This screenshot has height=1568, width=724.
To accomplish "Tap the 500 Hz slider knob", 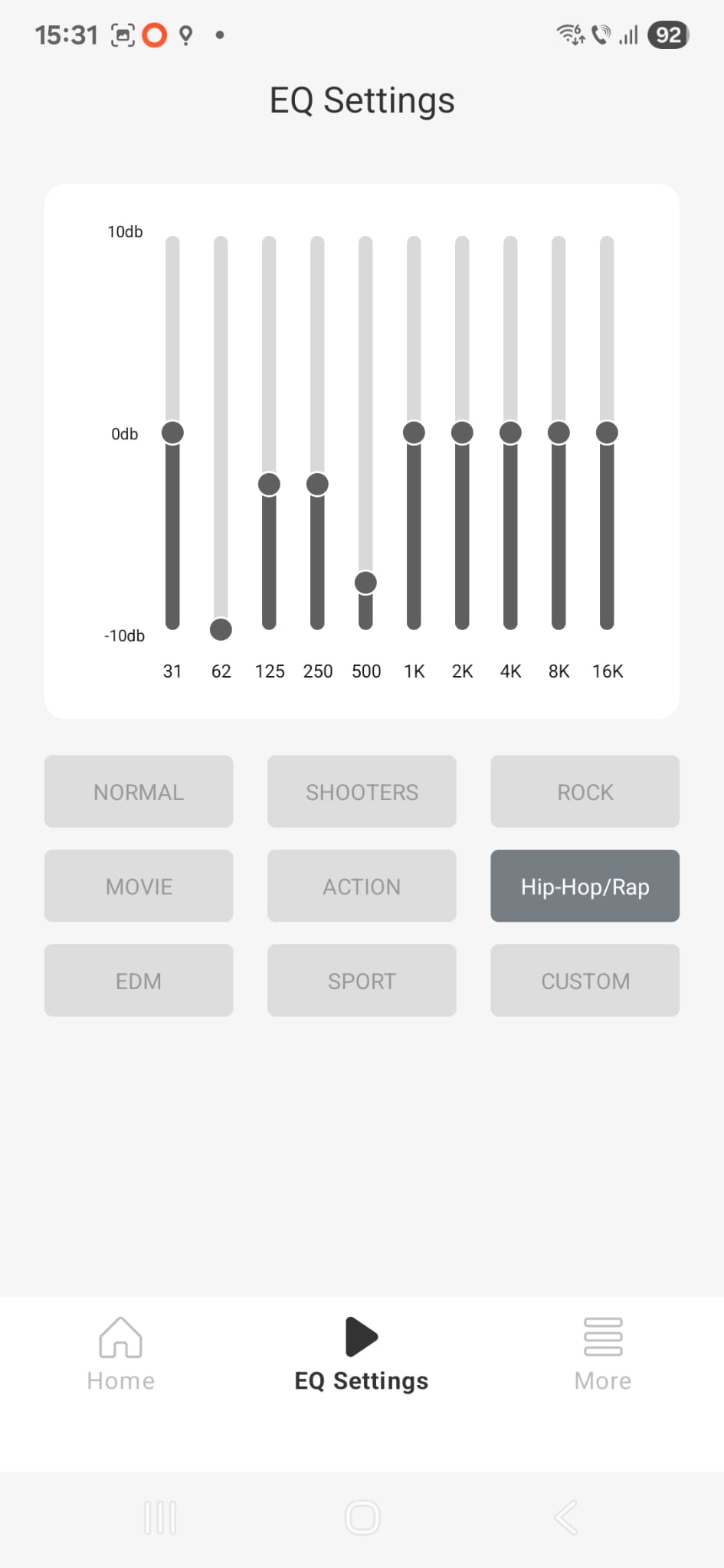I will pos(365,583).
